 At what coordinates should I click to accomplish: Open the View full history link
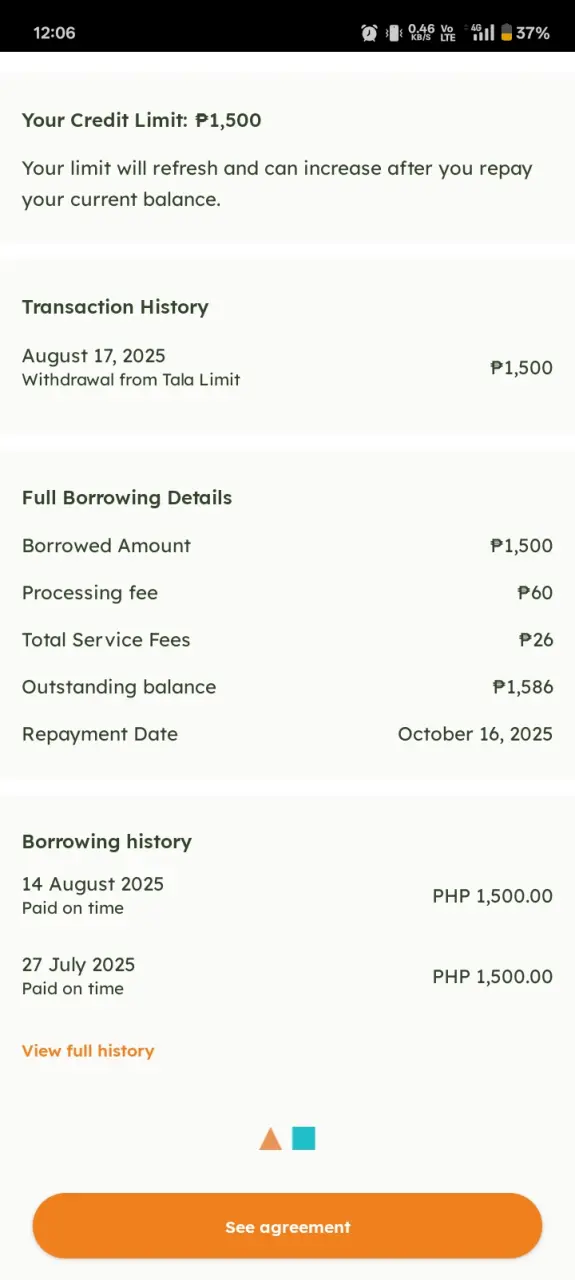[88, 1051]
